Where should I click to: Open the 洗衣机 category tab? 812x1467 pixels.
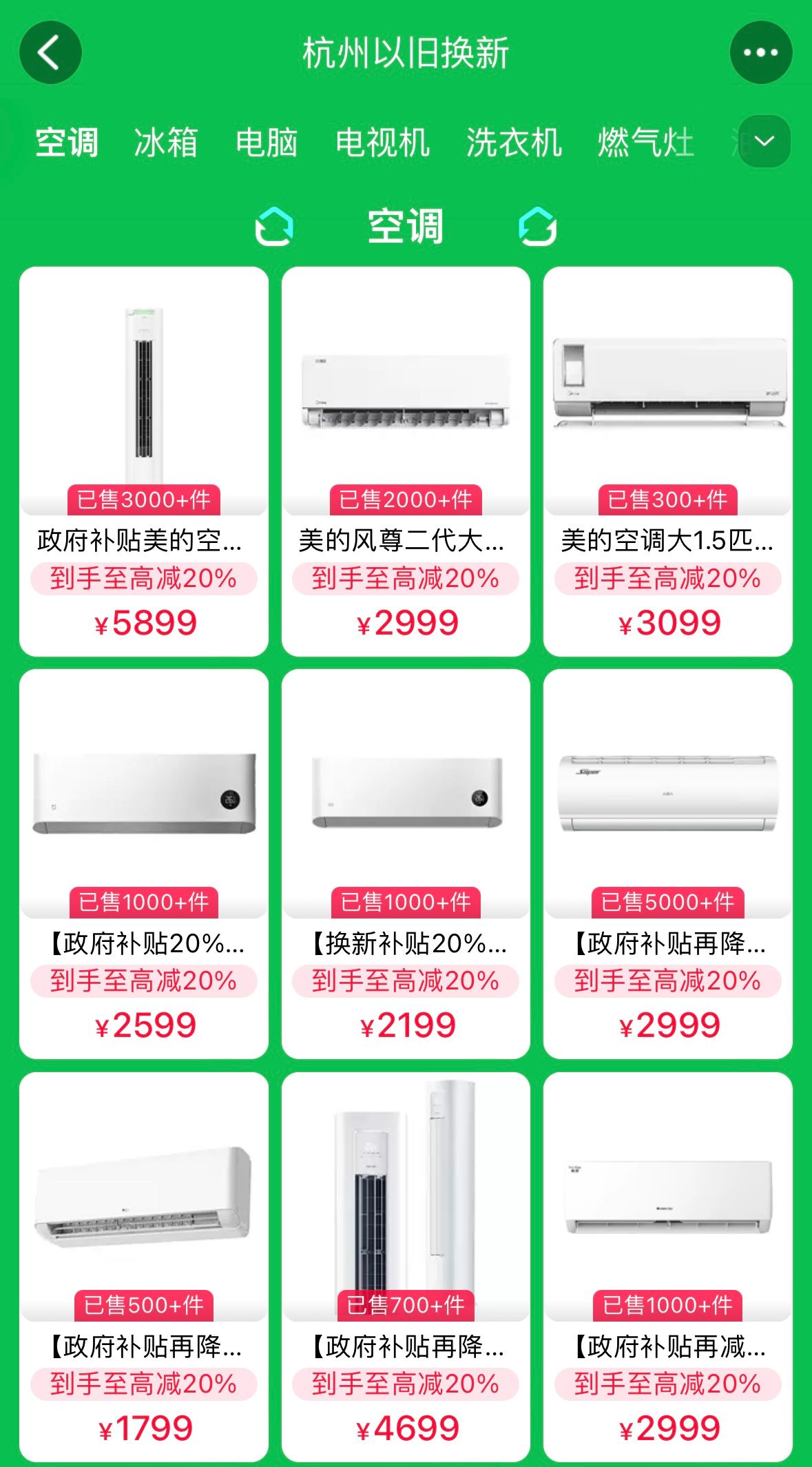click(514, 143)
